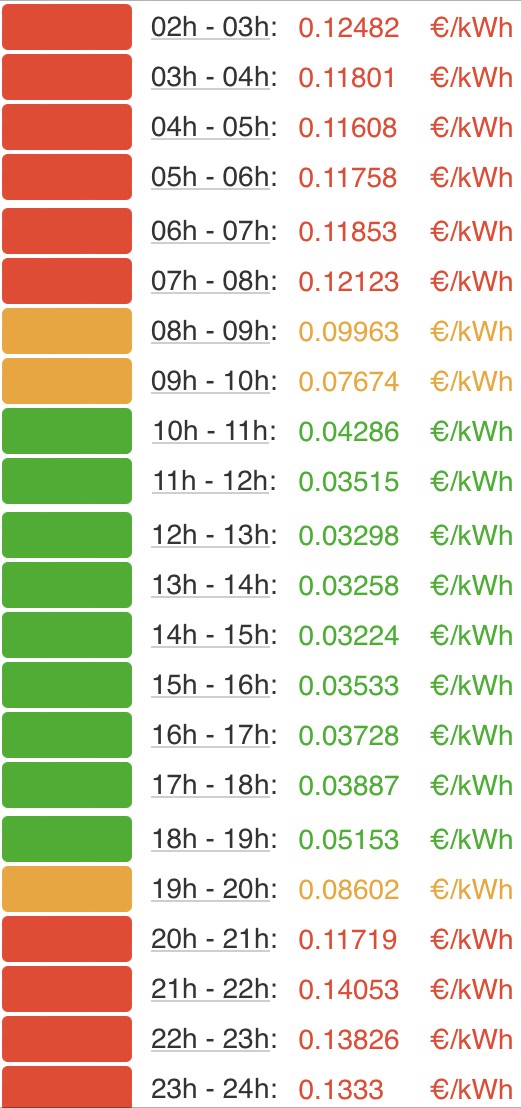
Task: Open the 08h - 09h time slot
Action: (x=211, y=331)
